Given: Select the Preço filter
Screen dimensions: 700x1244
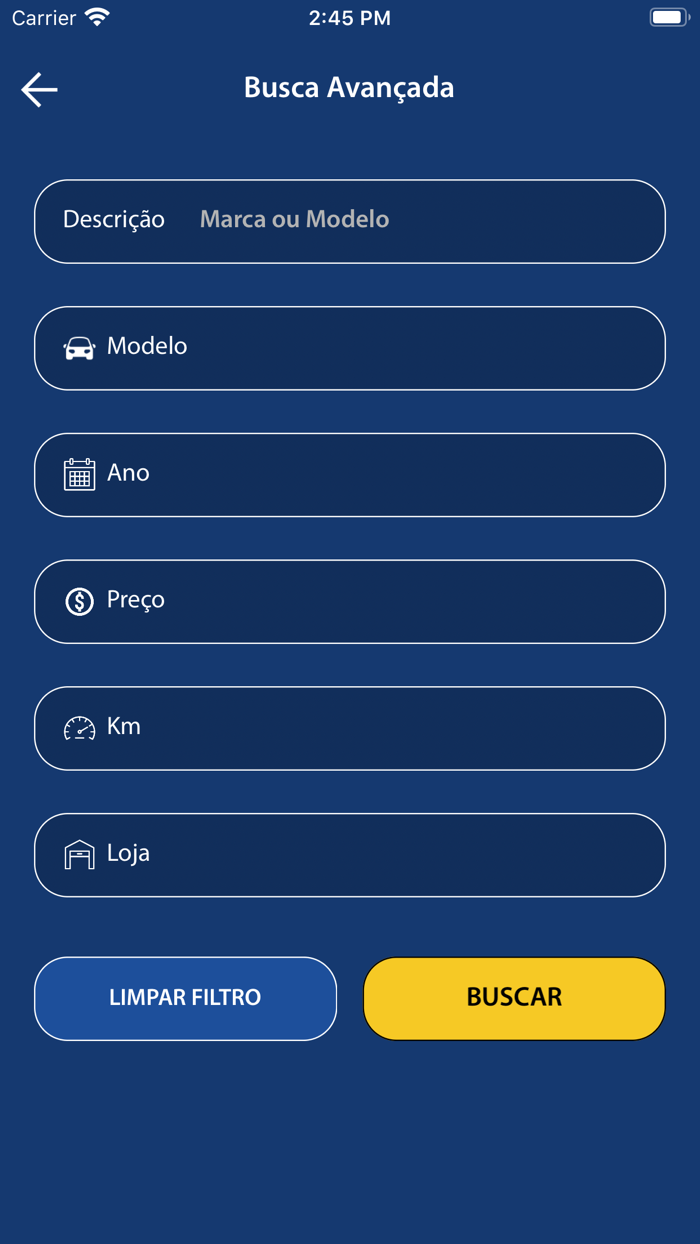Looking at the screenshot, I should 350,601.
